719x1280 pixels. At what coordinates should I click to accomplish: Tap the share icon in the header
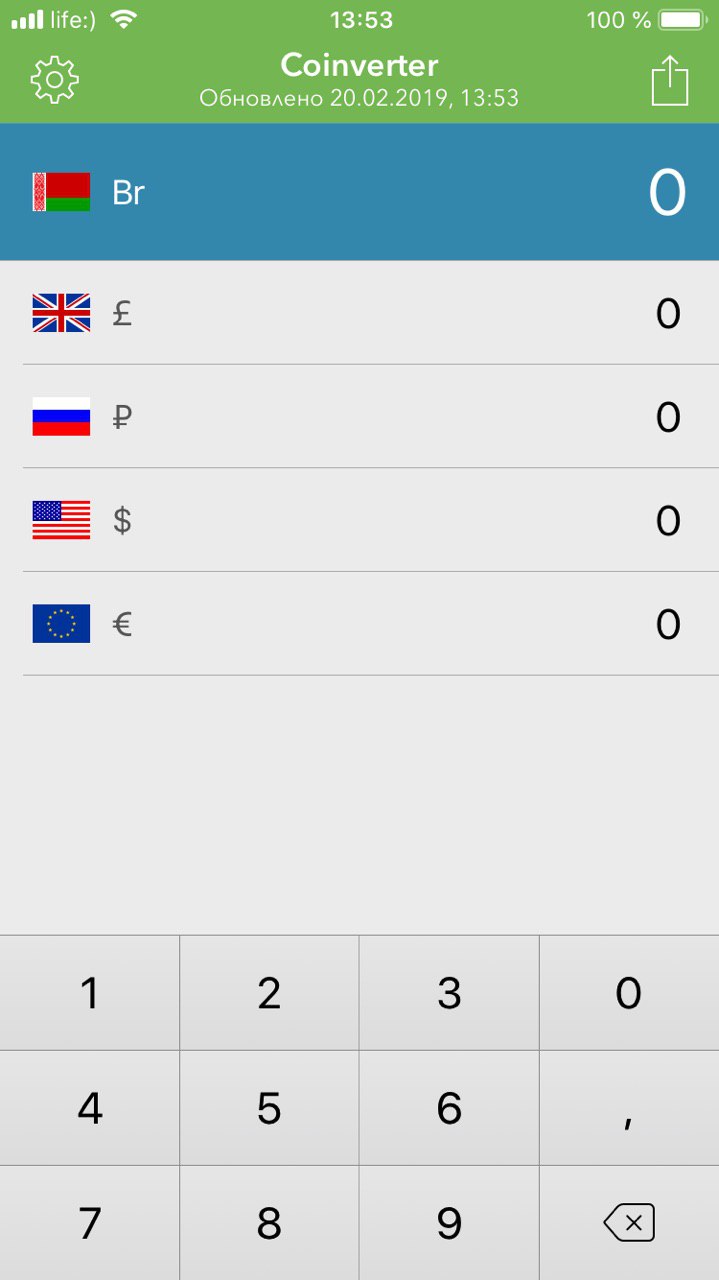click(670, 80)
